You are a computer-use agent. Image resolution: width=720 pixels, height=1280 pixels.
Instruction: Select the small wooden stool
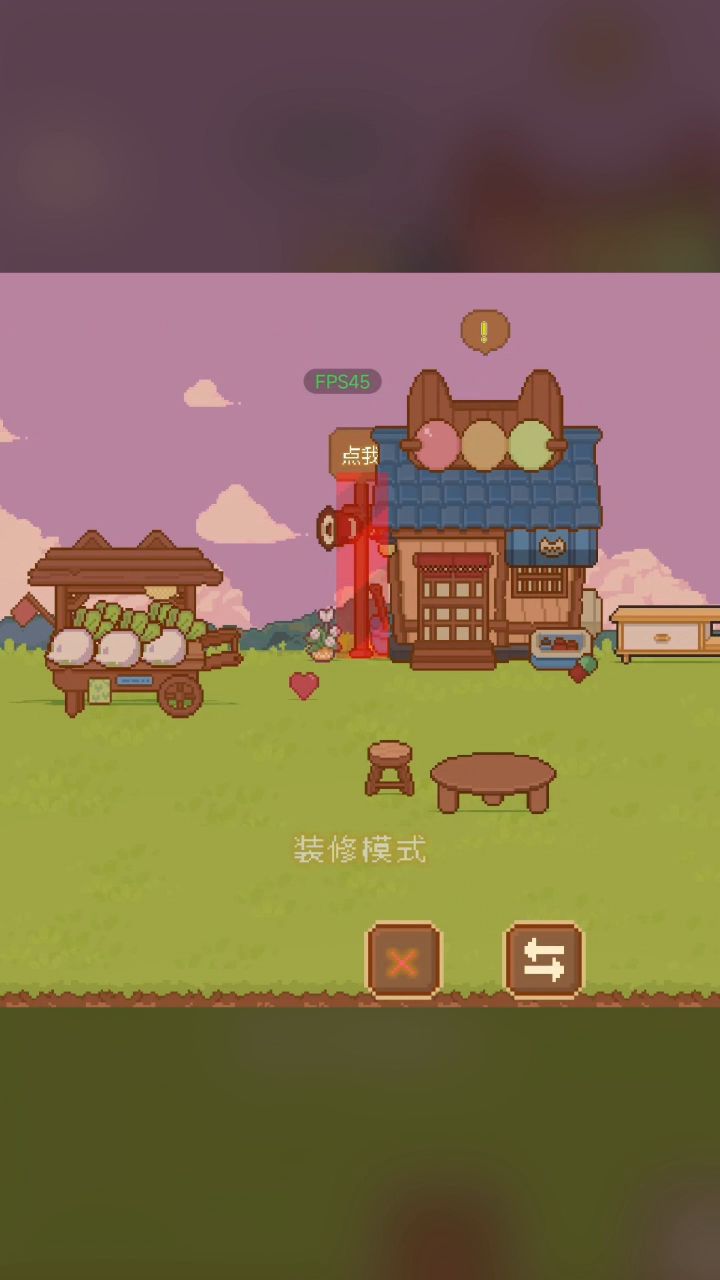tap(390, 767)
